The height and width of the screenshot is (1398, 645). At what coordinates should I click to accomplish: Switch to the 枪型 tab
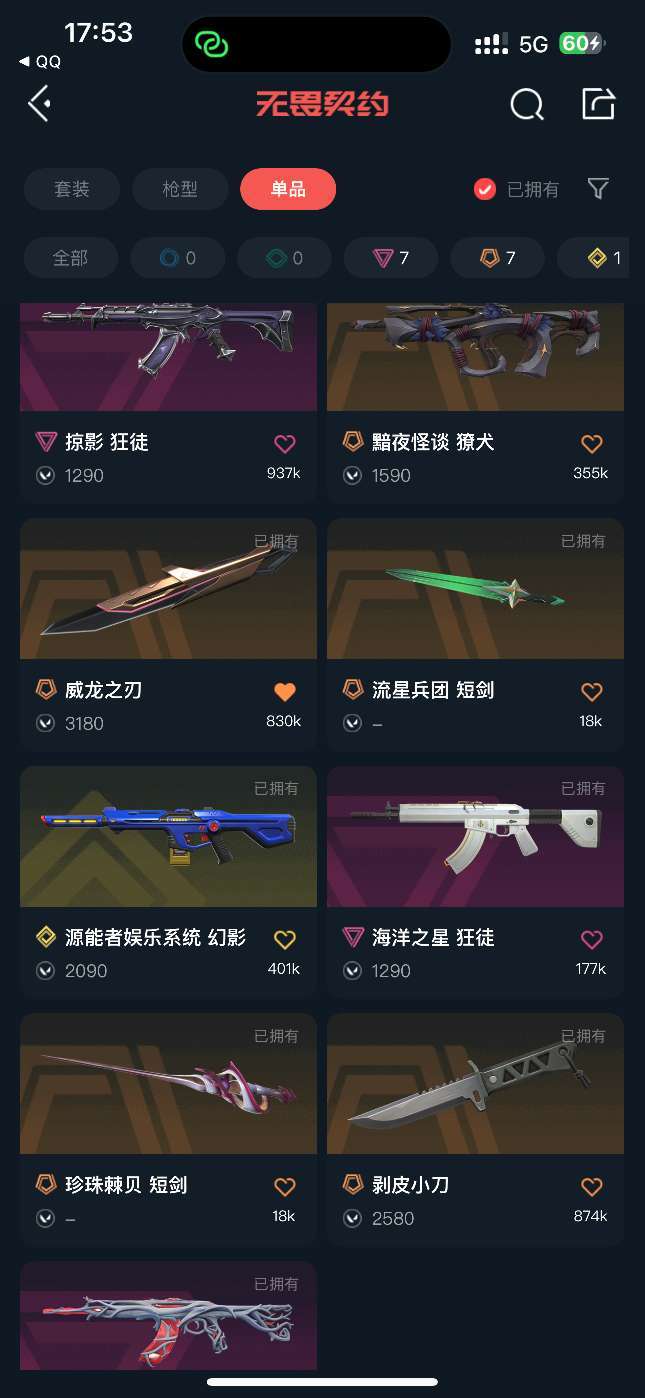pyautogui.click(x=180, y=189)
